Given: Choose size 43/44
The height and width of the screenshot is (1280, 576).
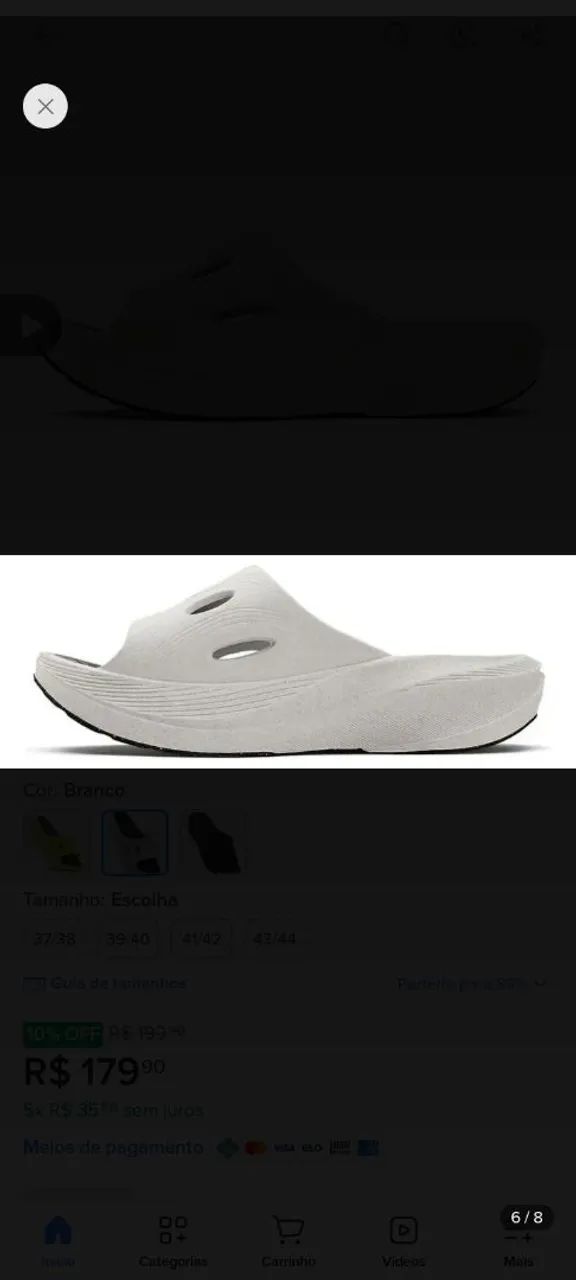Looking at the screenshot, I should point(275,939).
